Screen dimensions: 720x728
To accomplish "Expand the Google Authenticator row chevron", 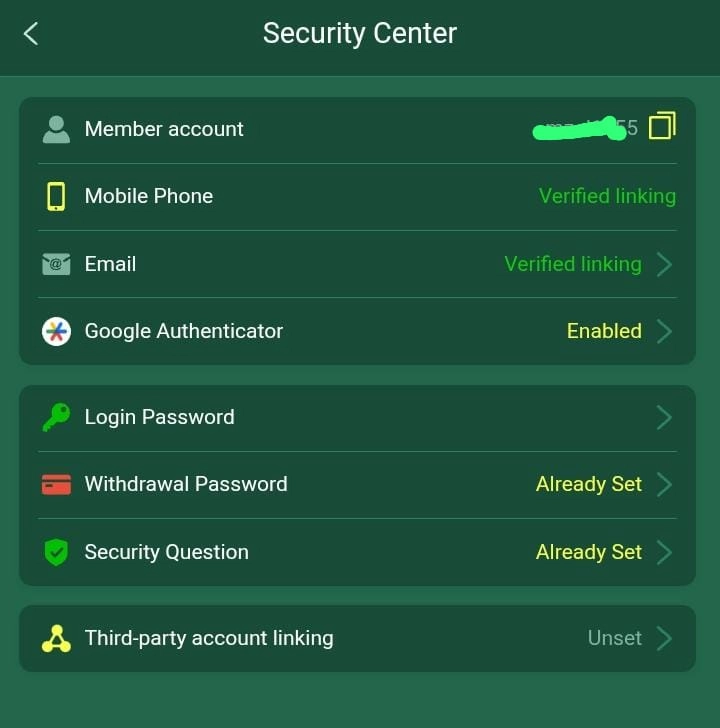I will pyautogui.click(x=663, y=331).
